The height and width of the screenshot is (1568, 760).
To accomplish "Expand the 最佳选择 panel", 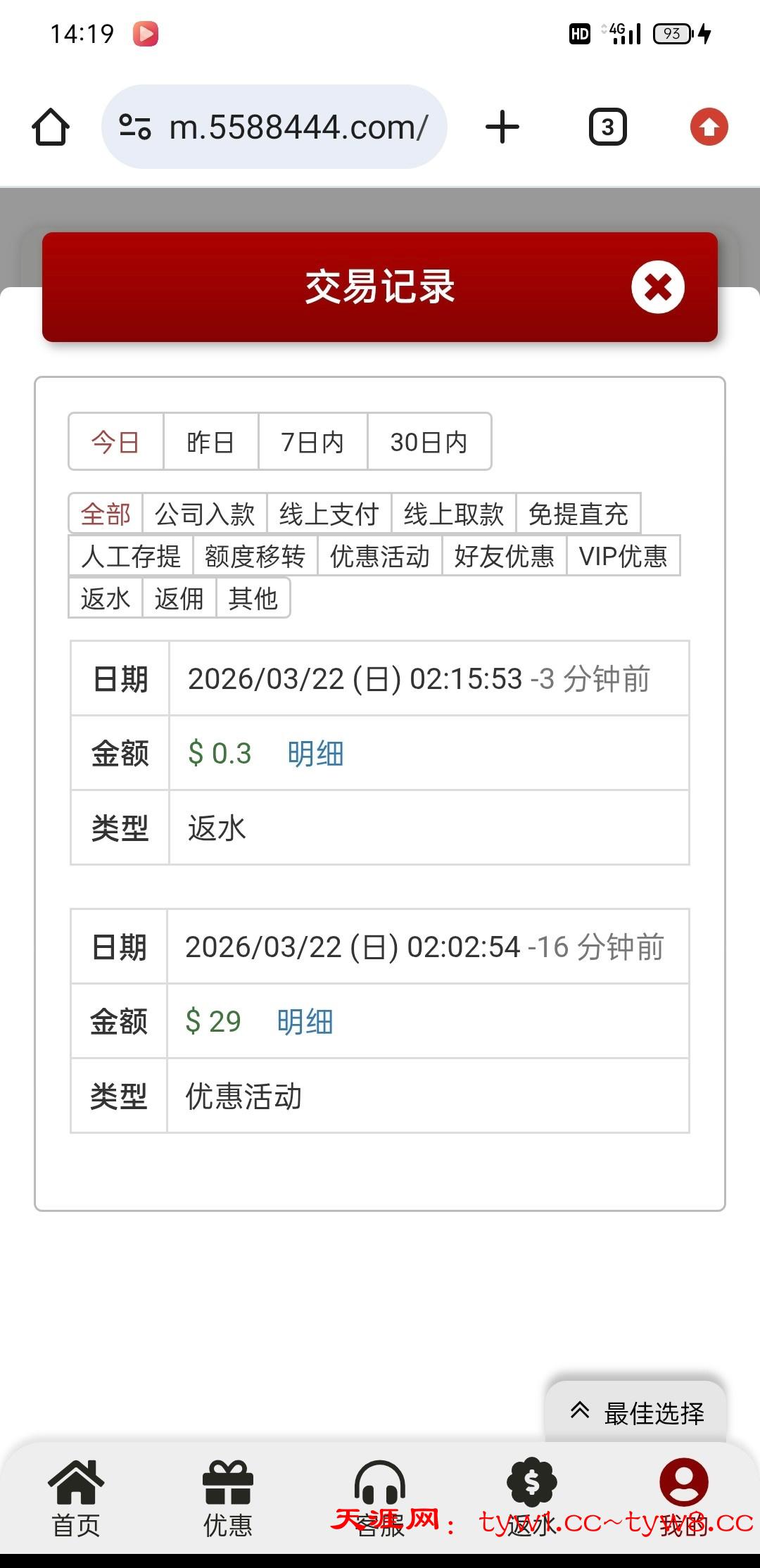I will 636,1412.
